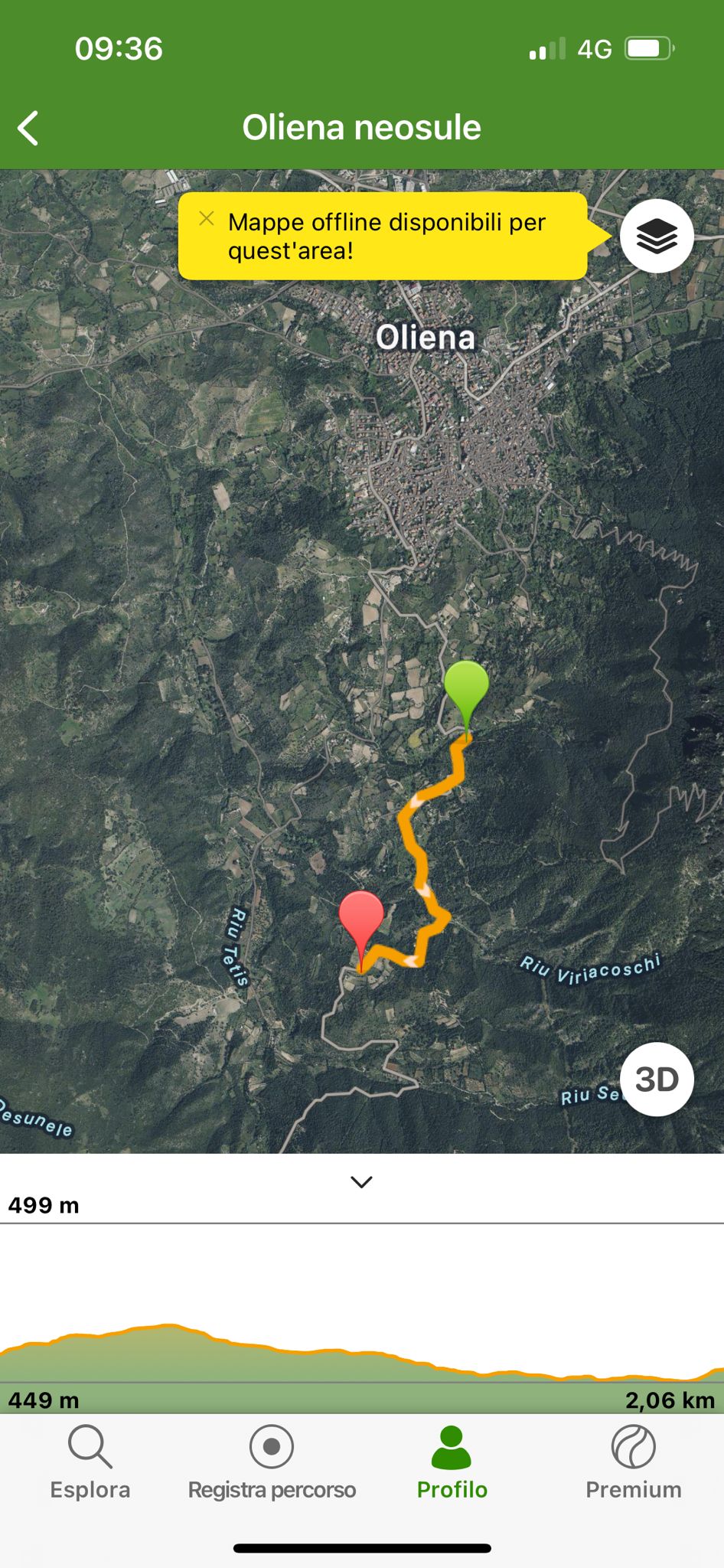
Task: Open the map layers selector
Action: coord(656,236)
